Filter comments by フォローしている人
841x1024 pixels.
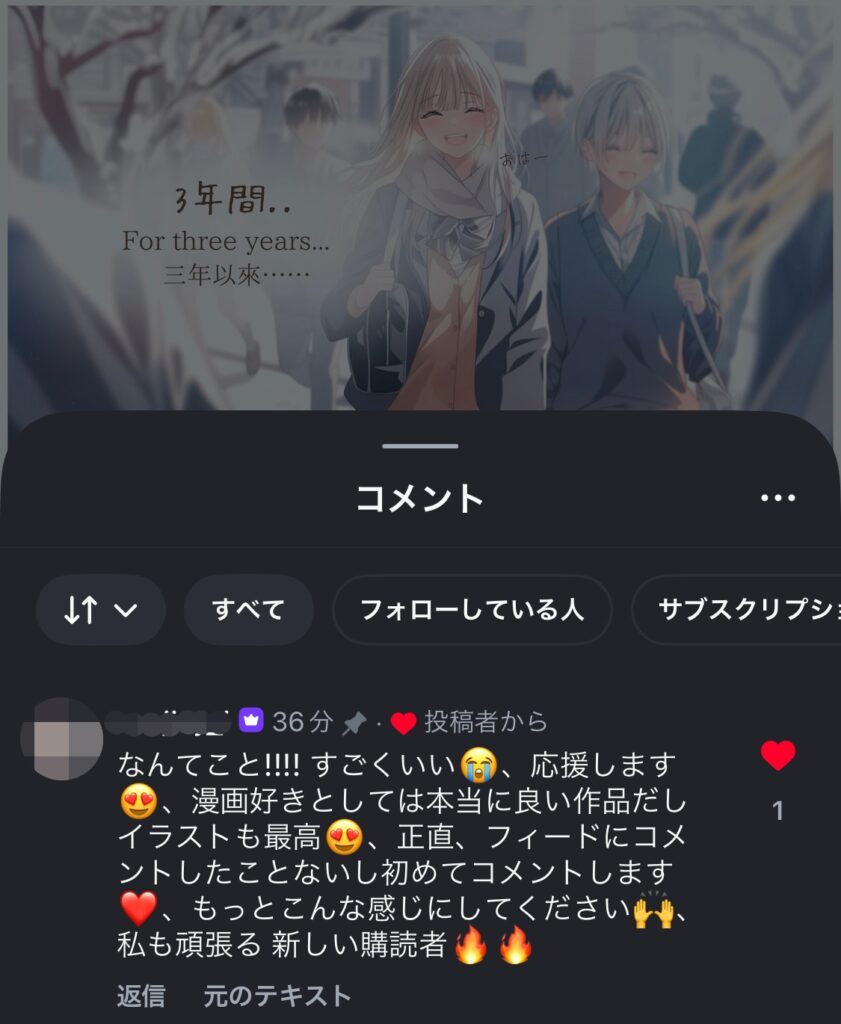pos(471,610)
